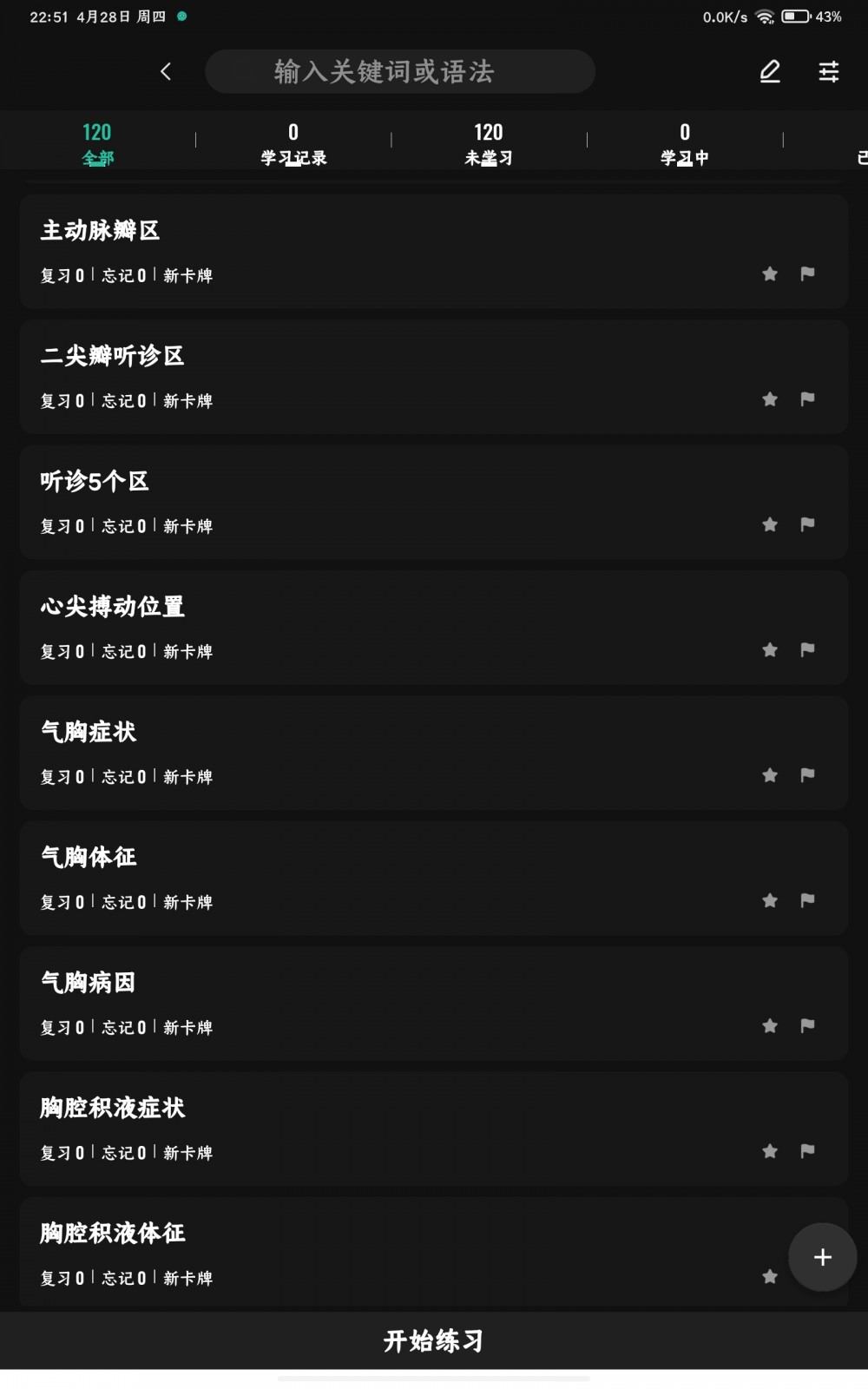Start practice with 开始练习 button
Screen dimensions: 868x1389
coord(434,1340)
